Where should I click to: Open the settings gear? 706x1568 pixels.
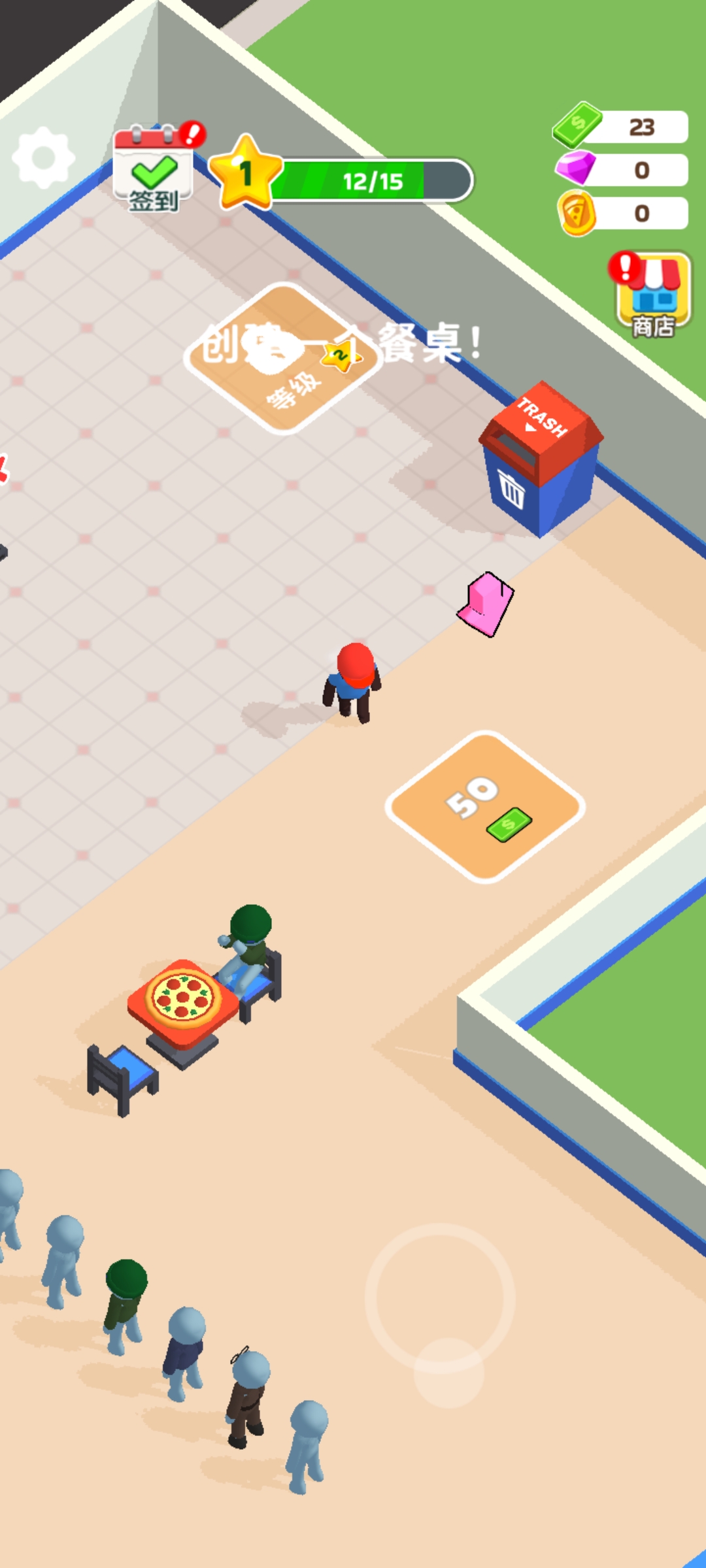click(44, 158)
